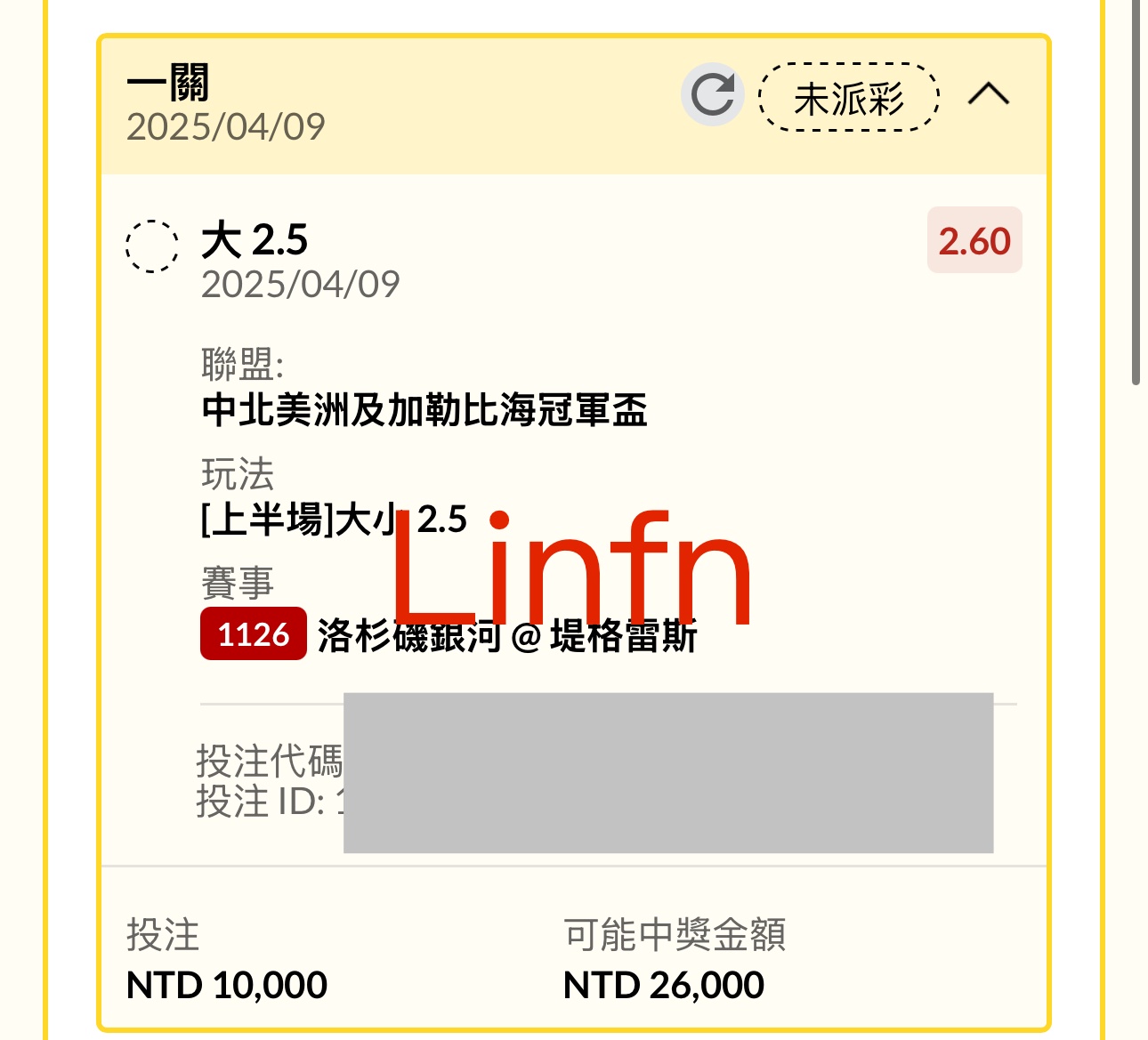The width and height of the screenshot is (1148, 1040).
Task: Refresh the bet slip status
Action: pyautogui.click(x=712, y=95)
